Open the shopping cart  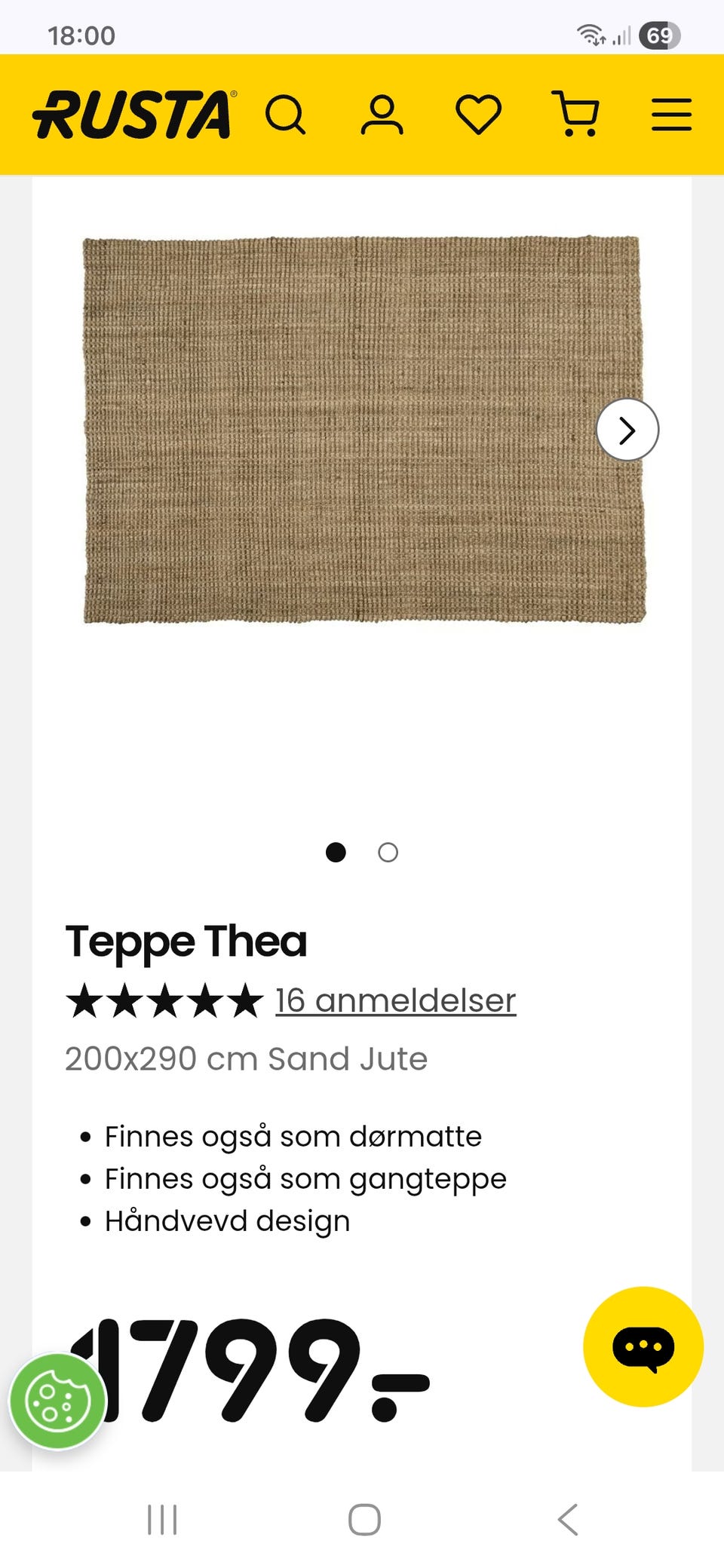tap(578, 115)
